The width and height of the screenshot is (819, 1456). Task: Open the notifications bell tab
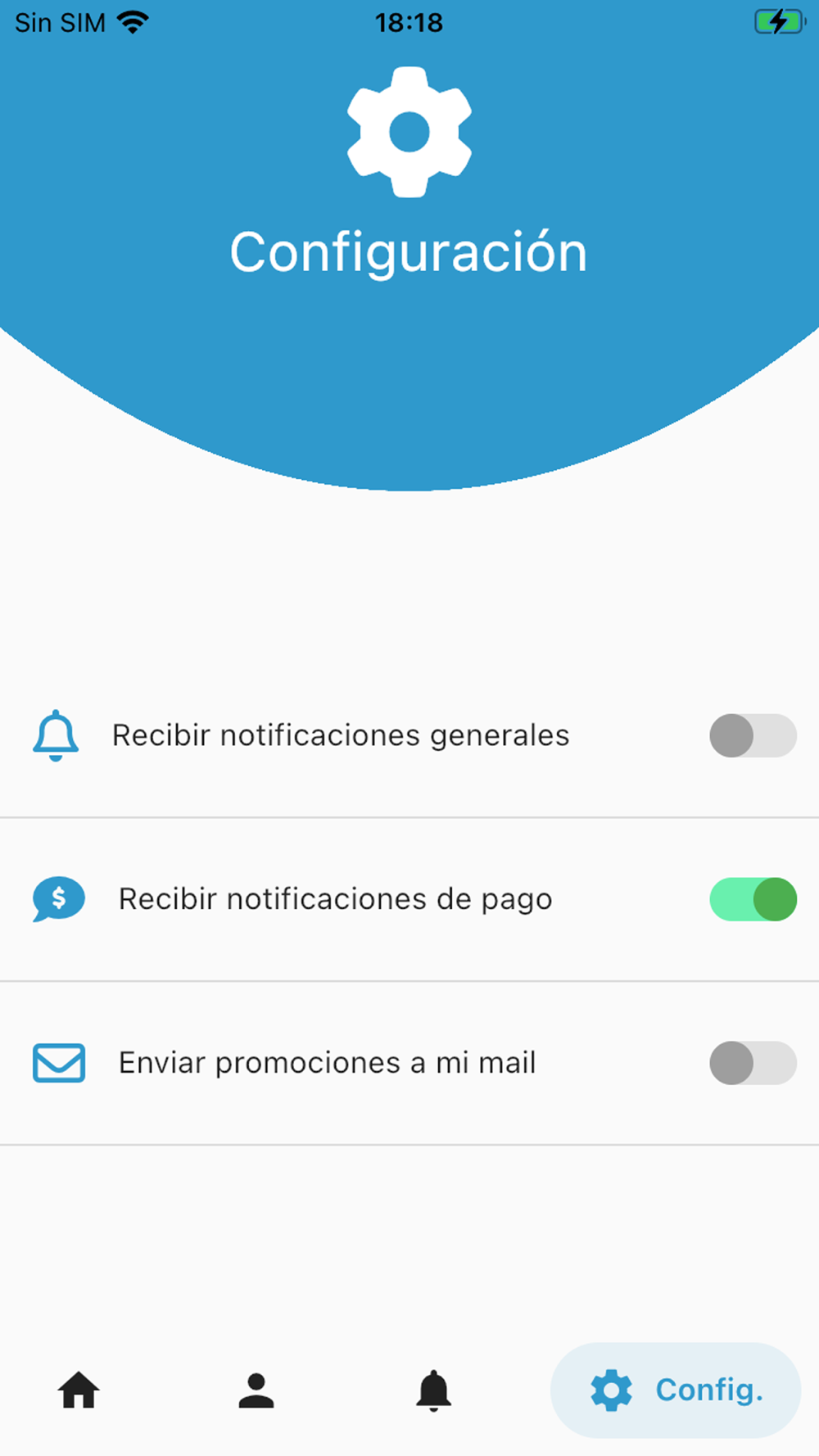pos(434,1390)
